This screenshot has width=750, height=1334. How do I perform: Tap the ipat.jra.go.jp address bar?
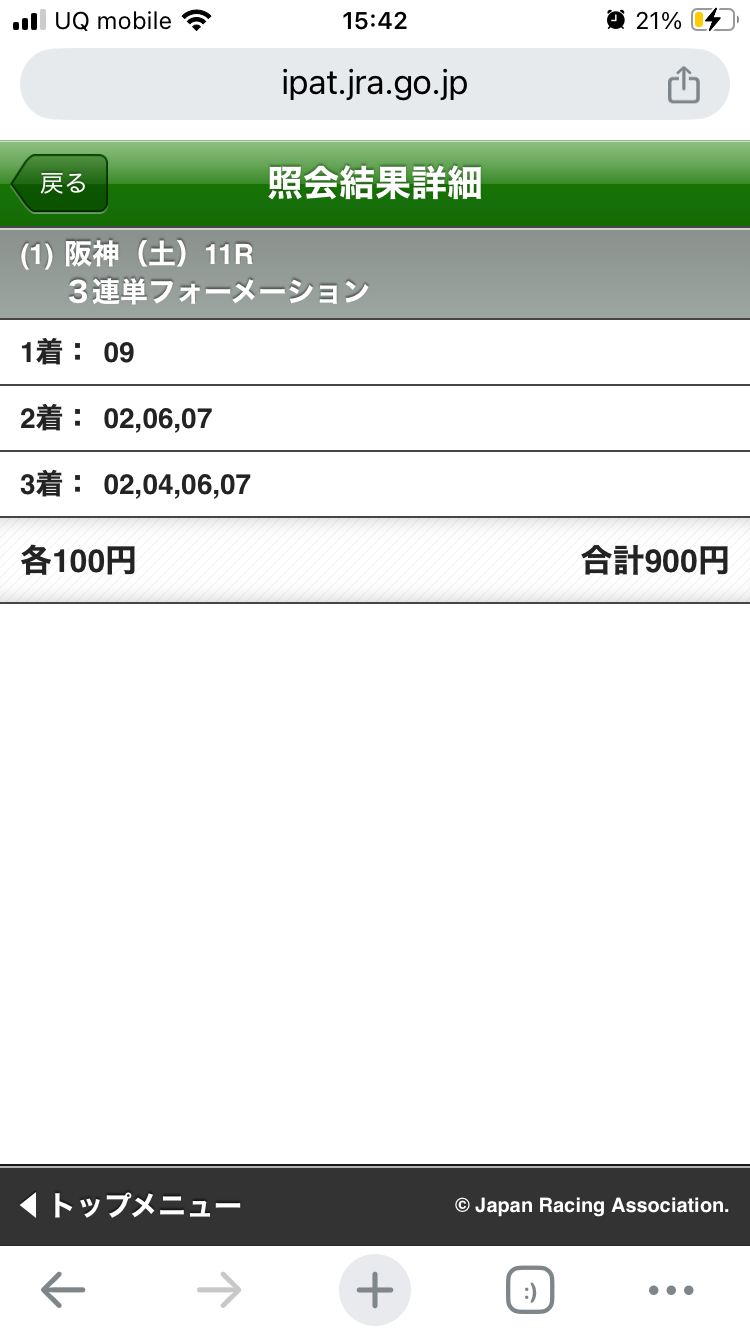[375, 85]
